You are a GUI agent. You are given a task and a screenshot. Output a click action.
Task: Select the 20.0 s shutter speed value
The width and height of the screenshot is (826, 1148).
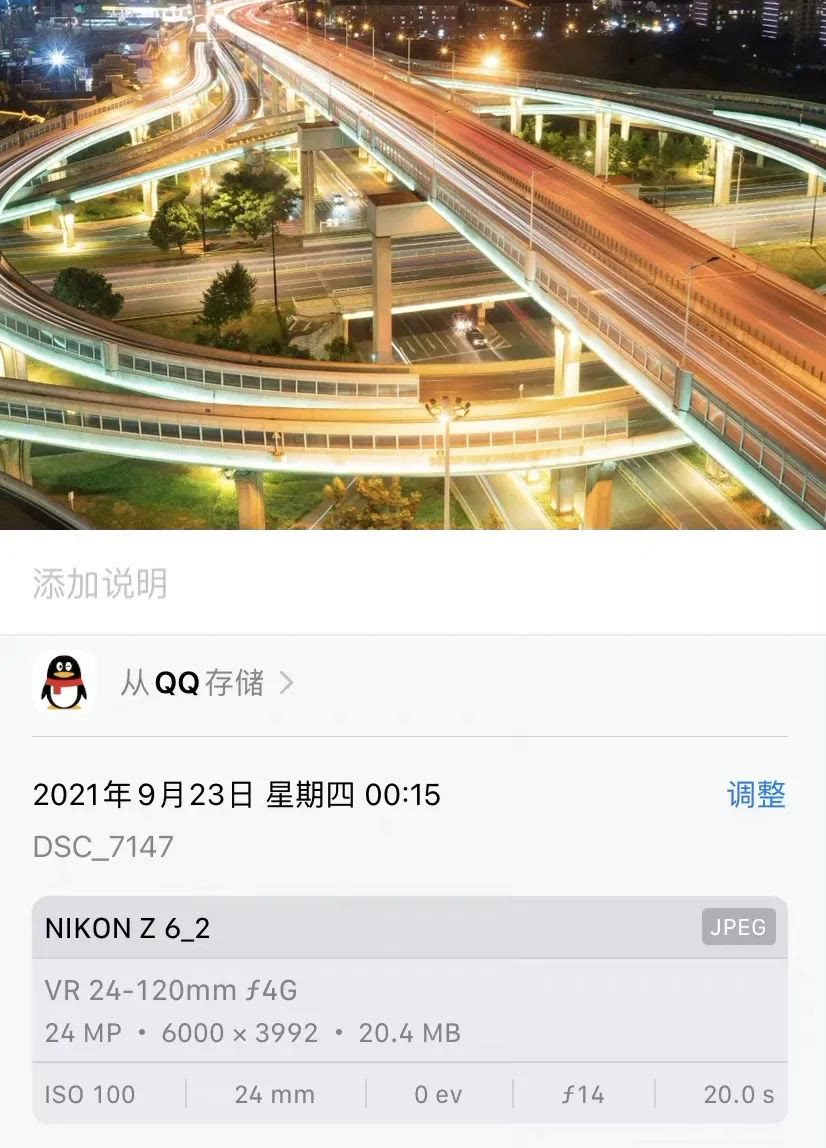click(738, 1095)
